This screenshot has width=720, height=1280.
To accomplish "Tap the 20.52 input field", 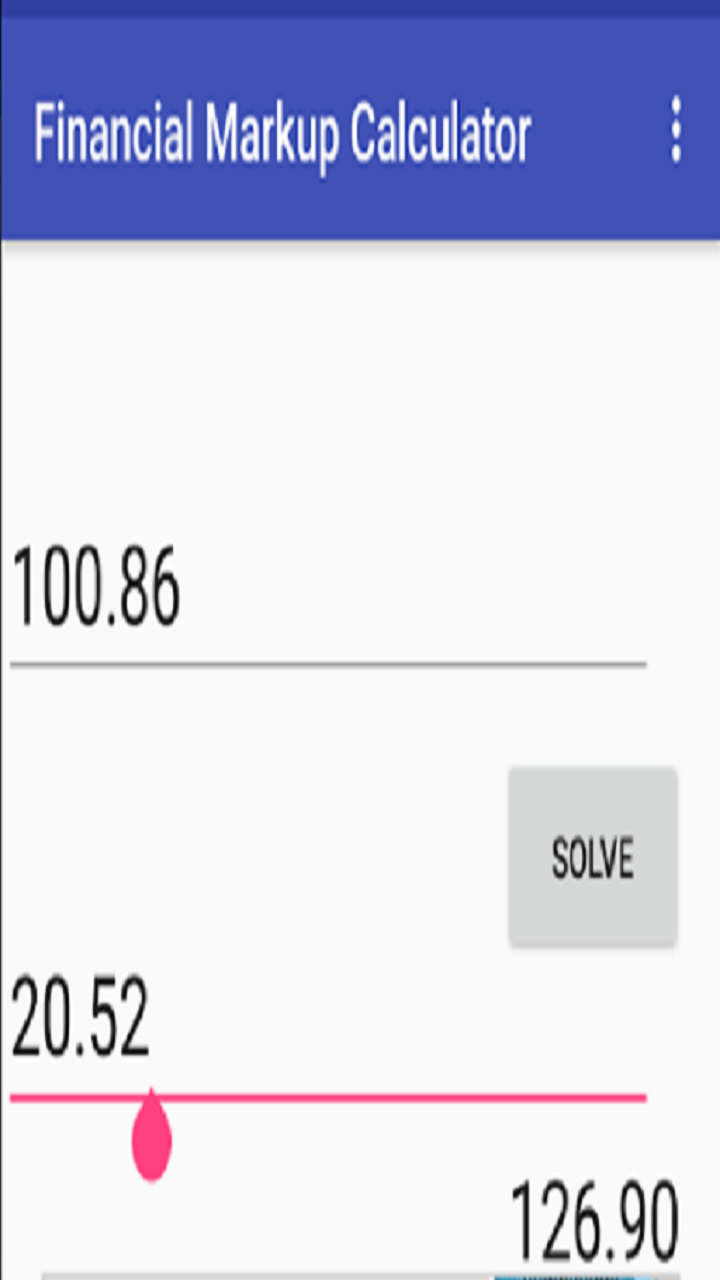I will tap(327, 1022).
